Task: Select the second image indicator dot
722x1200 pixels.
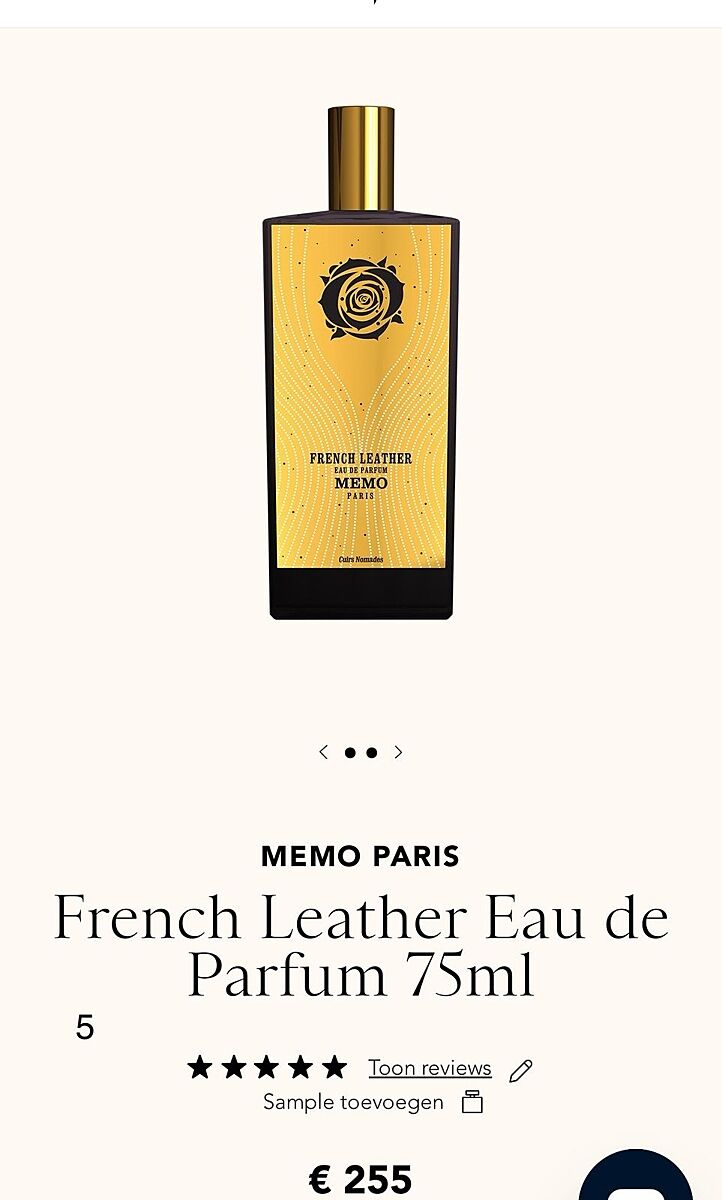Action: (372, 753)
